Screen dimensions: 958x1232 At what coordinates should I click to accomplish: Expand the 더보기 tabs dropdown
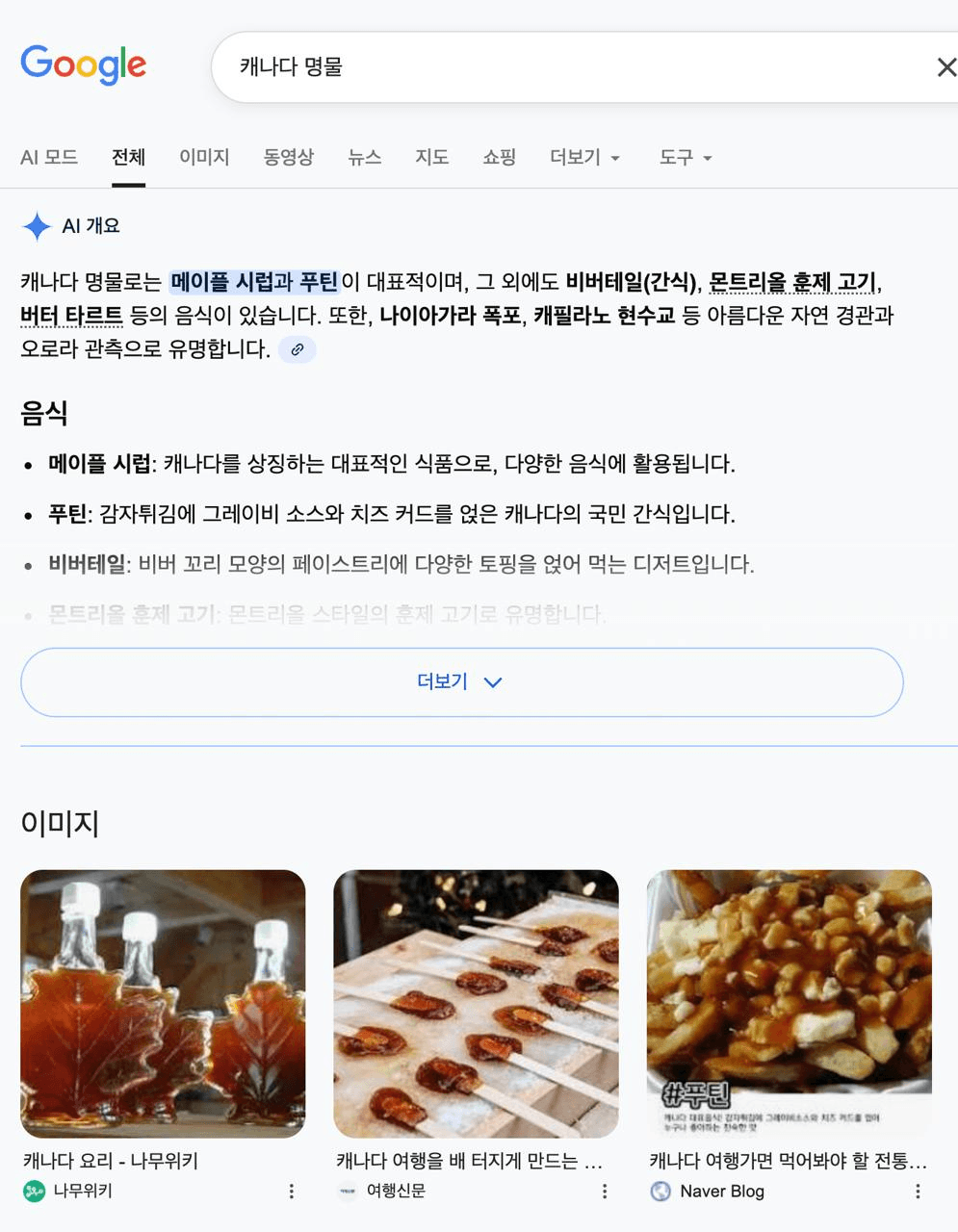(x=584, y=157)
